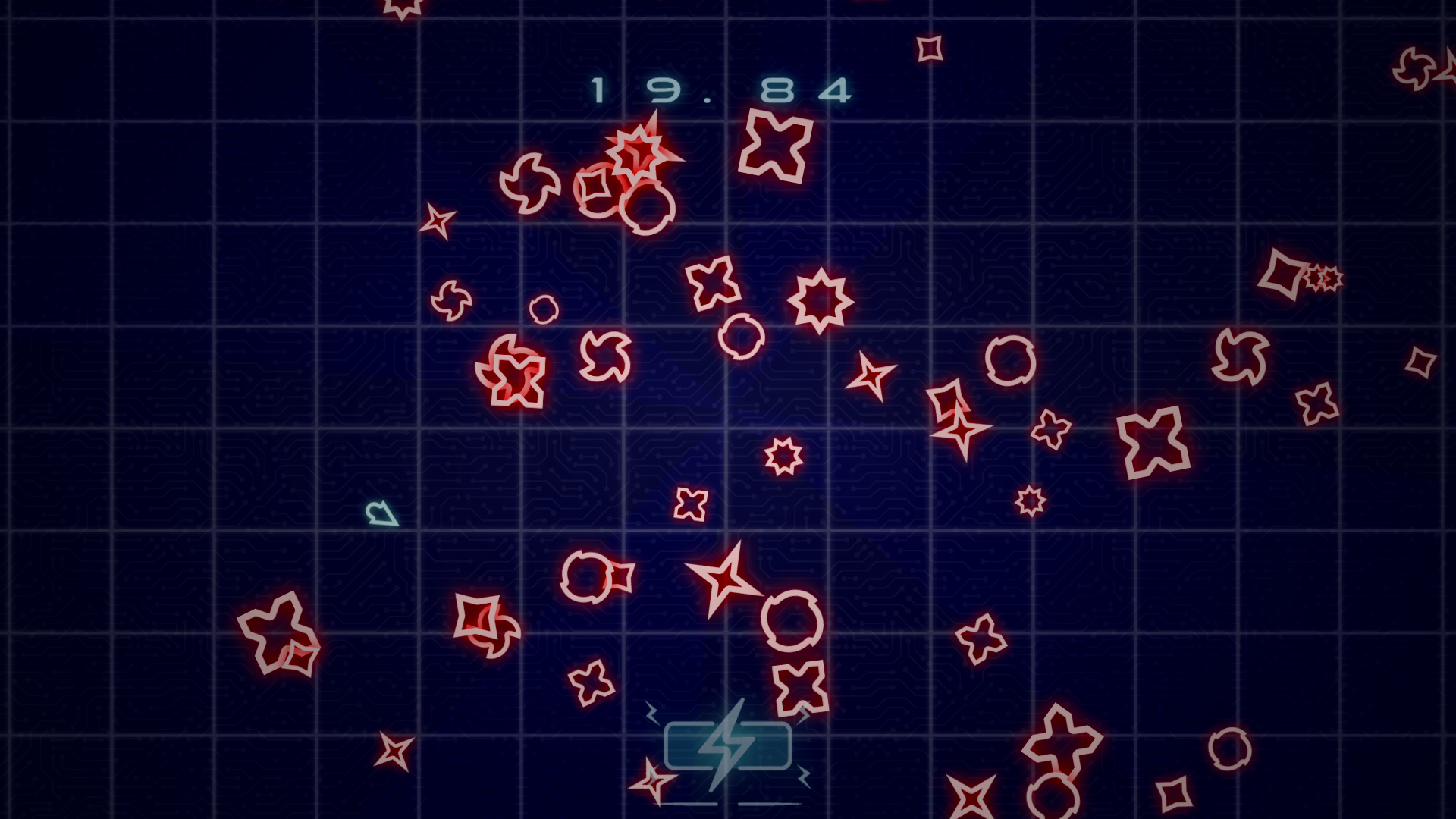Activate the lightning bolt power button
The image size is (1456, 819).
coord(727,746)
